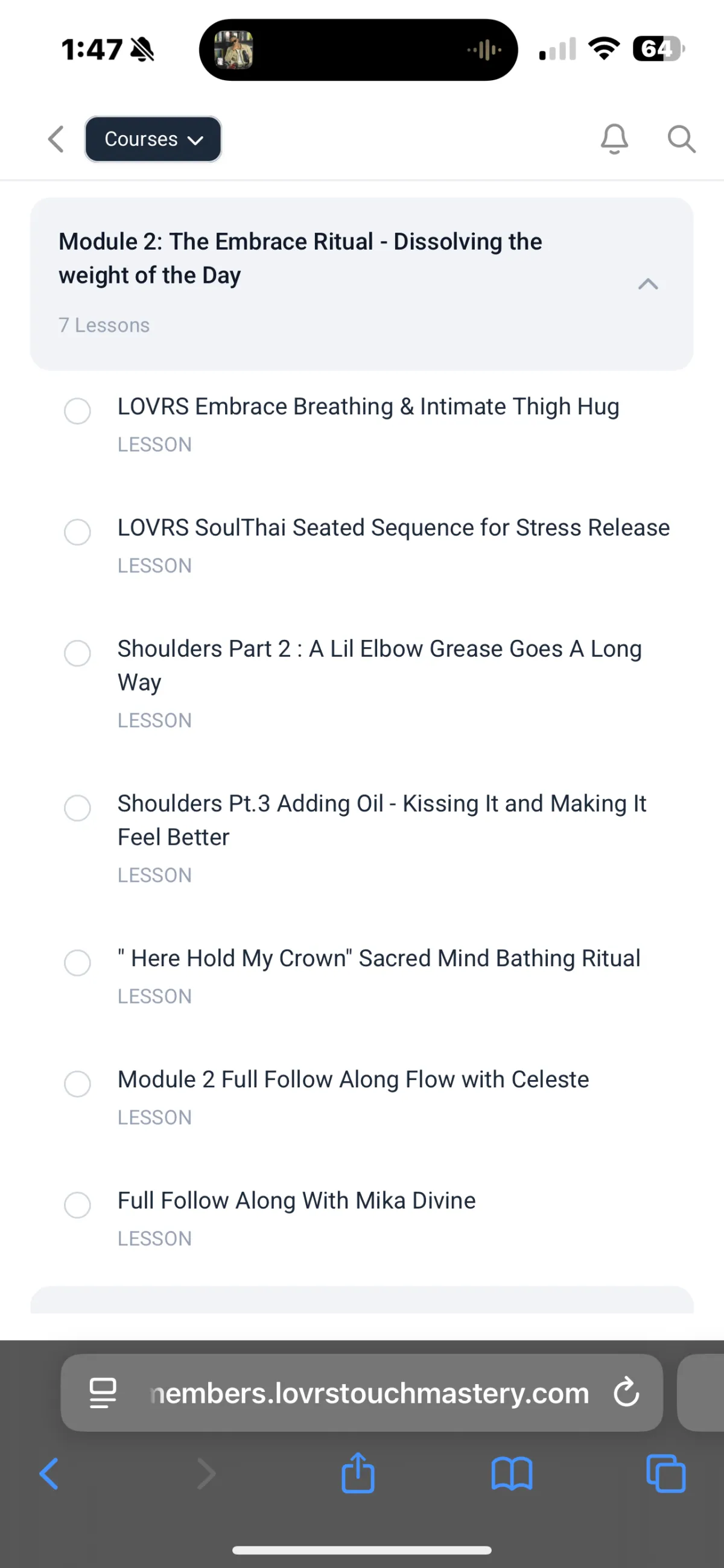Go back using the top-left arrow
Image resolution: width=724 pixels, height=1568 pixels.
click(56, 139)
